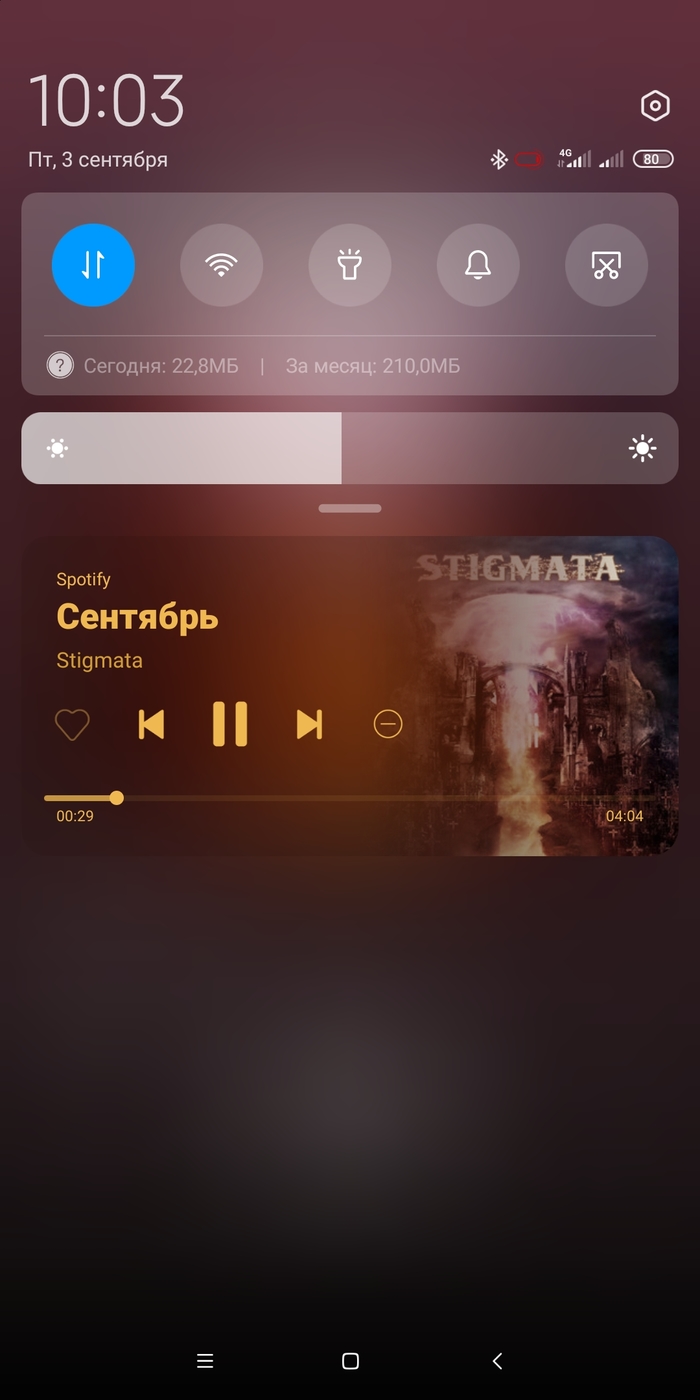The image size is (700, 1400).
Task: Pause the Spotify playback
Action: pyautogui.click(x=230, y=724)
